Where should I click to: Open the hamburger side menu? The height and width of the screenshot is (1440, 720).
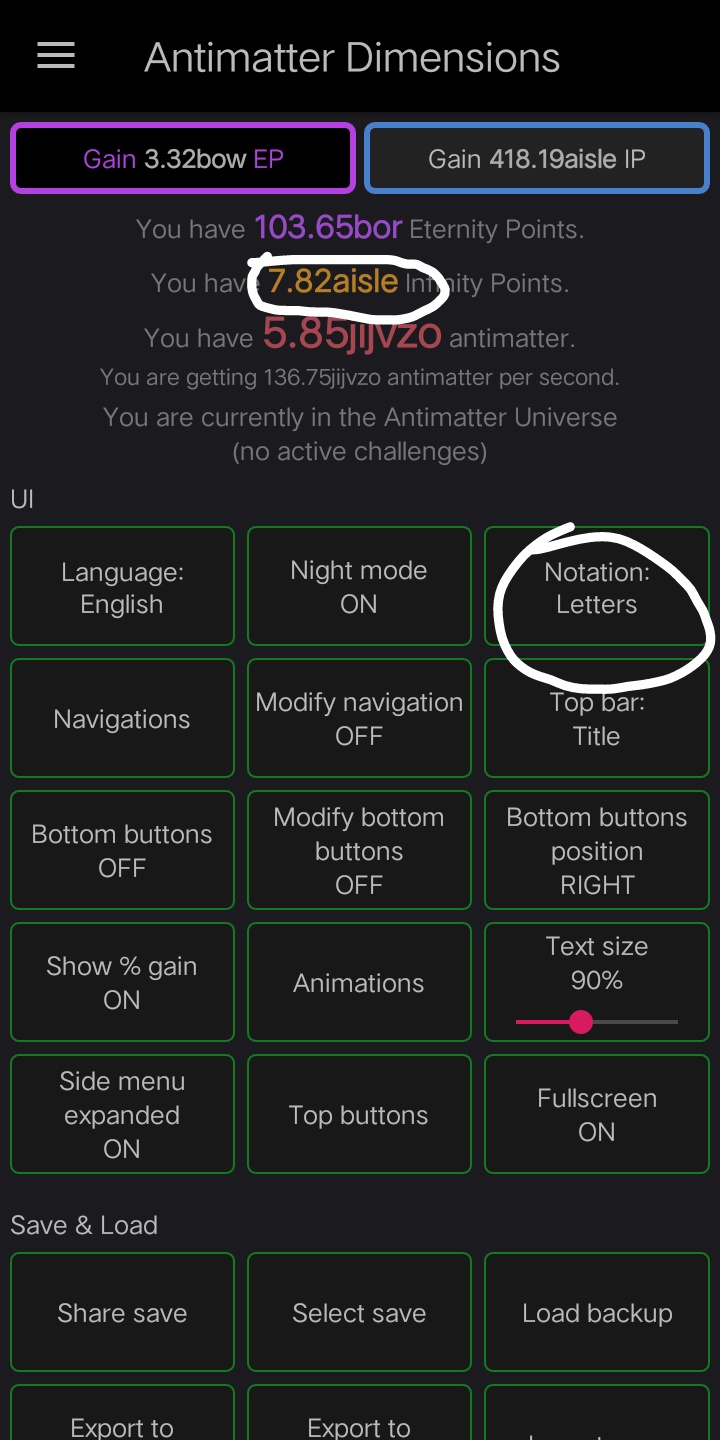click(56, 57)
